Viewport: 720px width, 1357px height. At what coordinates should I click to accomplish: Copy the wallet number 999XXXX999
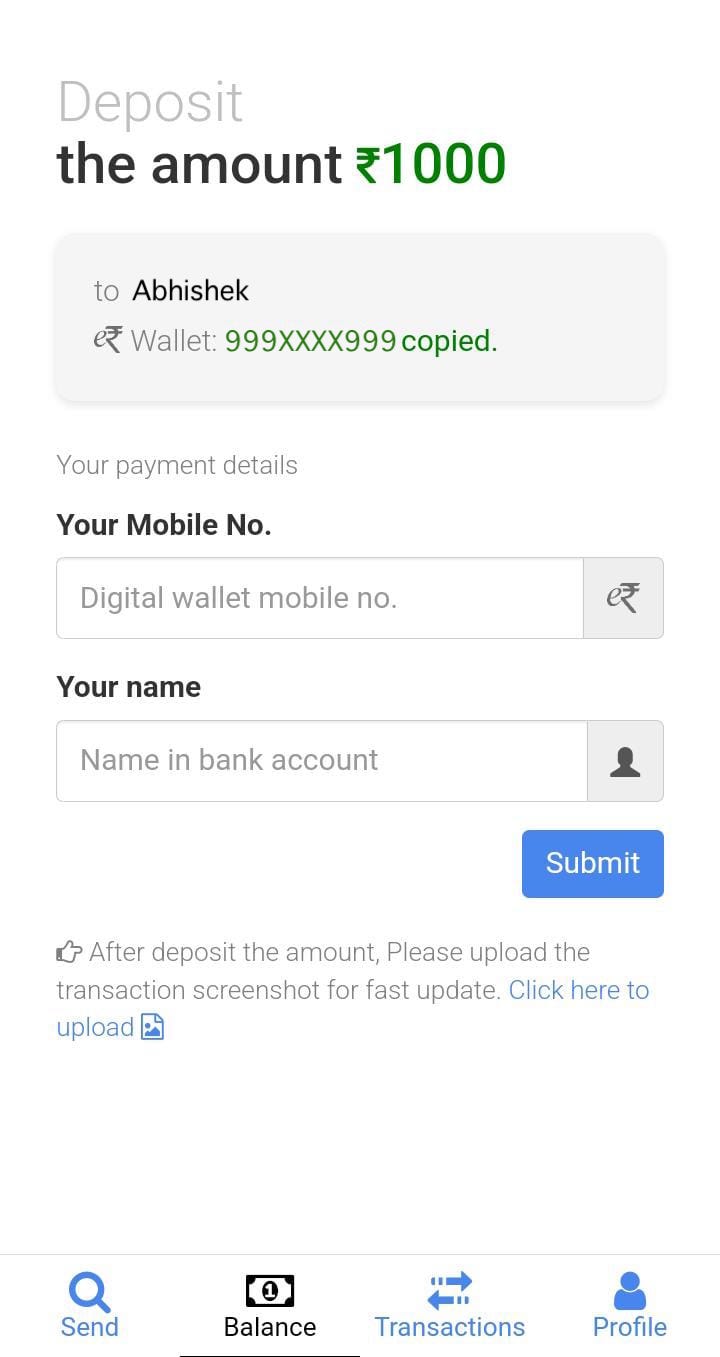point(311,342)
